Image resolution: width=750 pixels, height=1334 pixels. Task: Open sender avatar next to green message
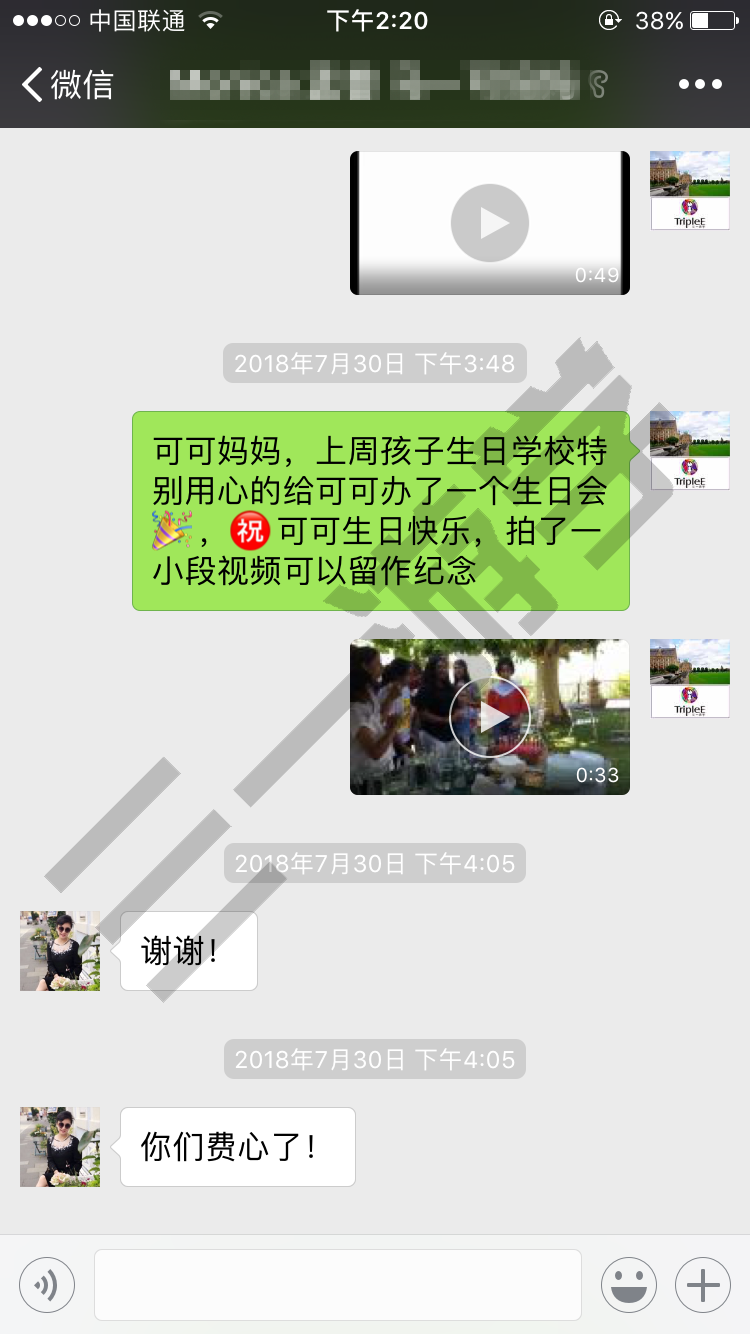[x=690, y=451]
